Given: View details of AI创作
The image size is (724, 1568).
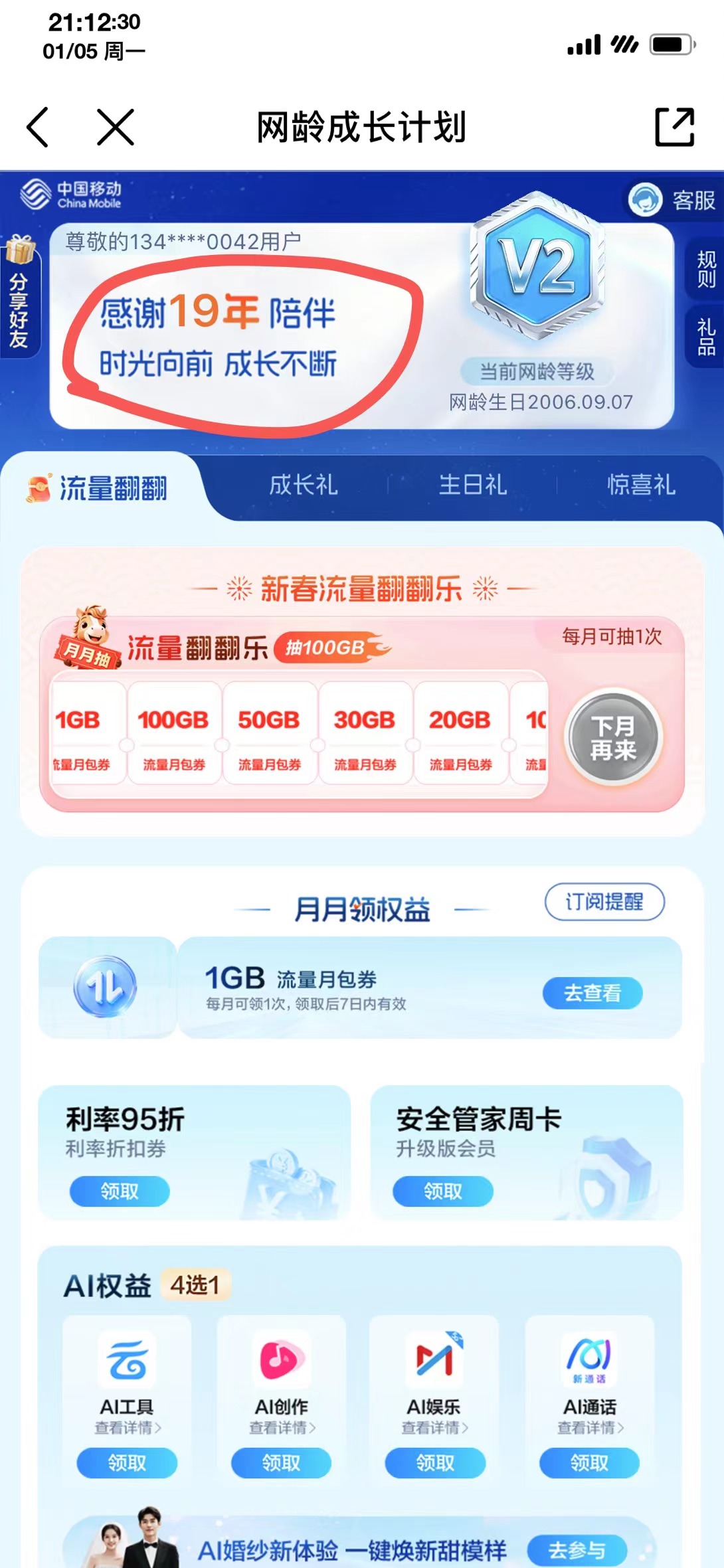Looking at the screenshot, I should coord(282,1427).
